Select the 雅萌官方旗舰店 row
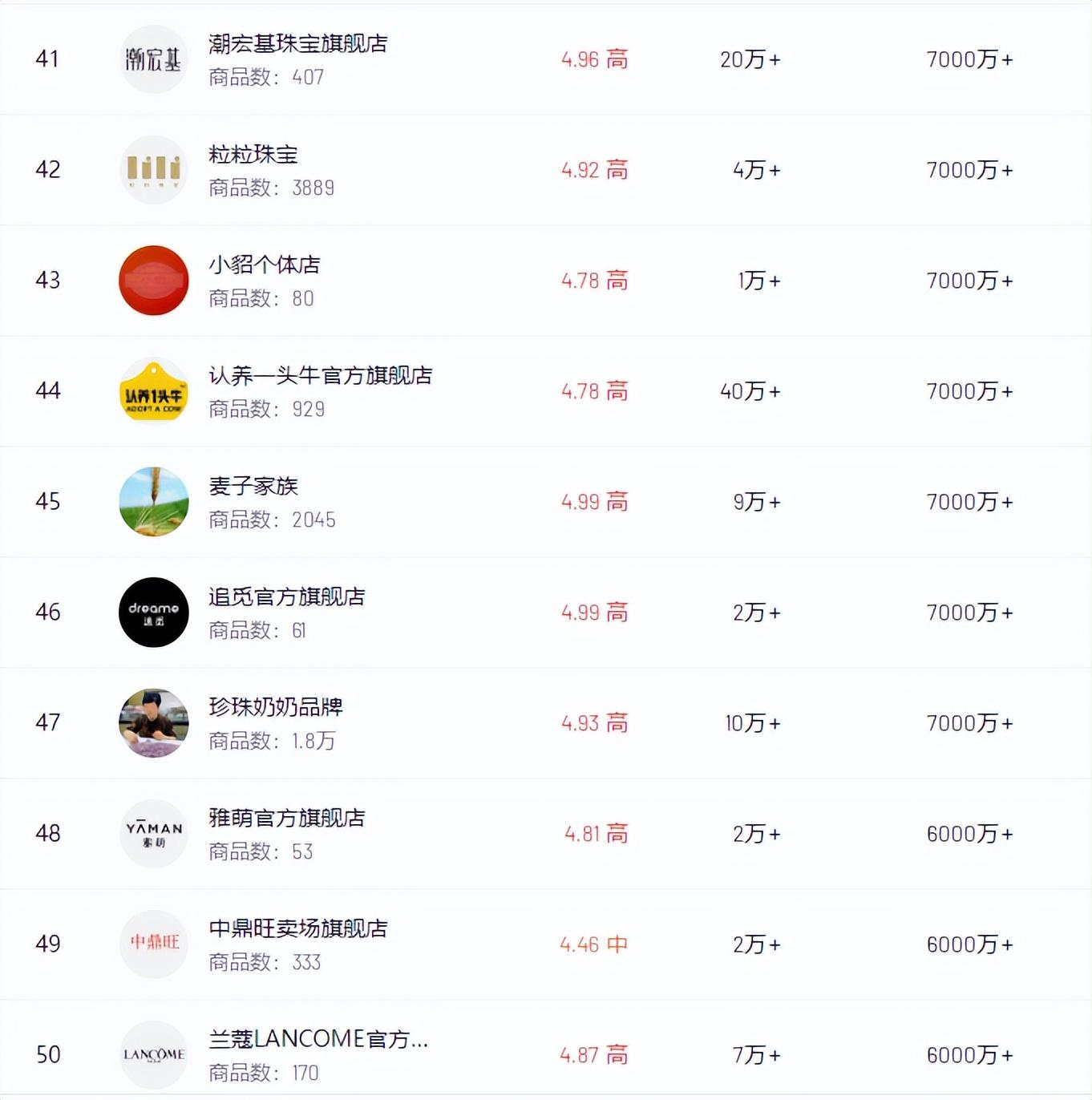 286,818
